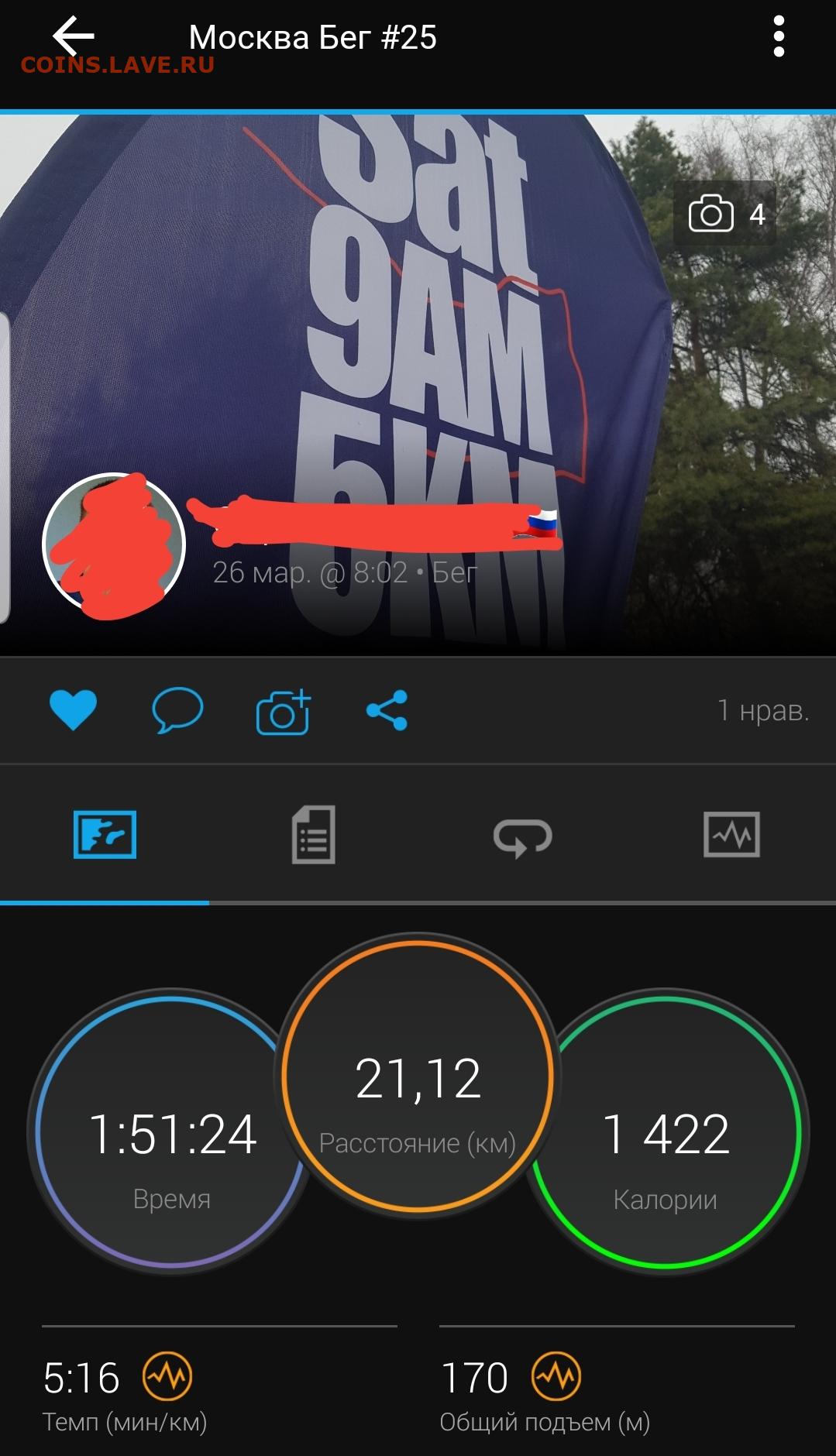The width and height of the screenshot is (836, 1456).
Task: Open the 4 activity photos
Action: [725, 214]
